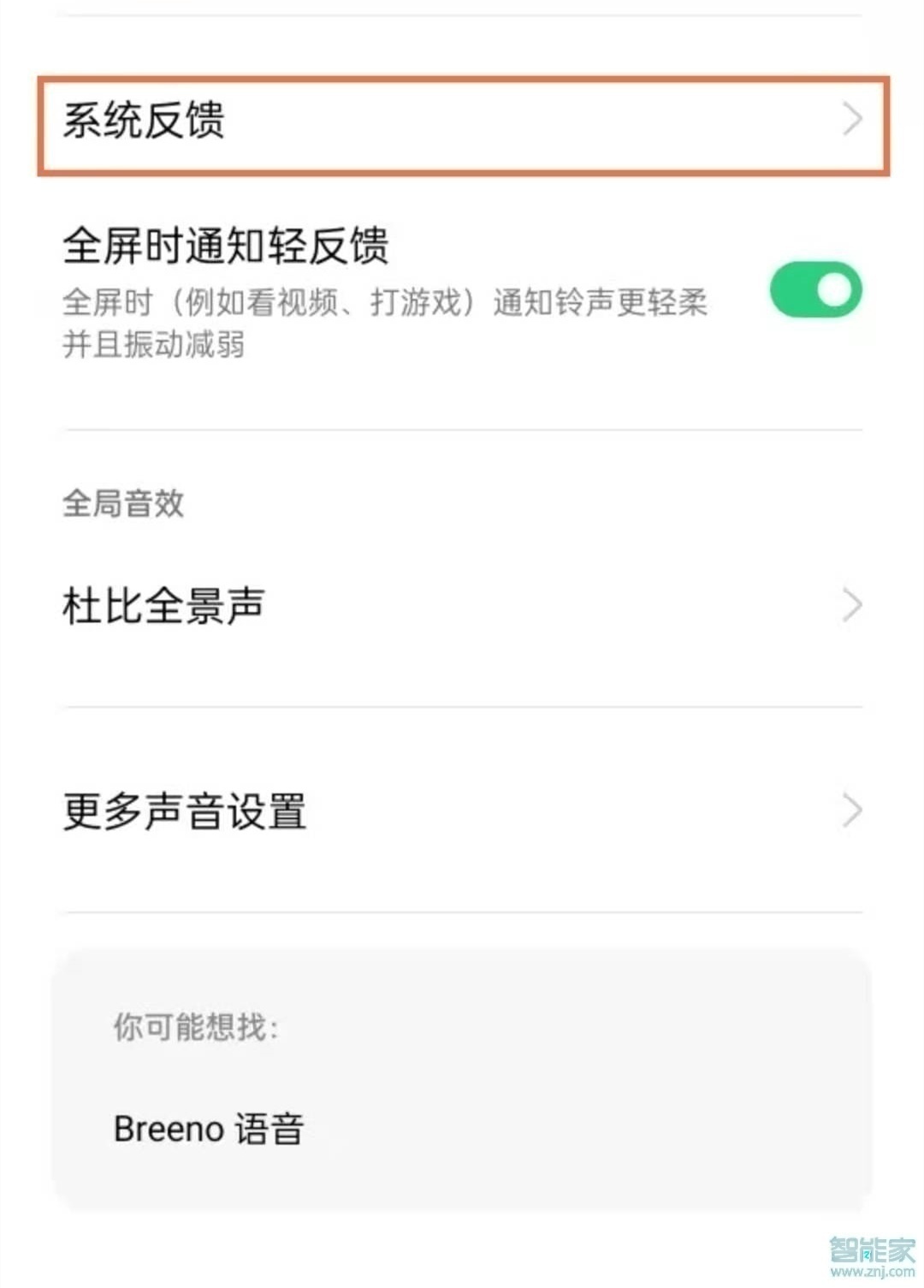Open Dolby Atmos options via its right arrow

[x=852, y=605]
